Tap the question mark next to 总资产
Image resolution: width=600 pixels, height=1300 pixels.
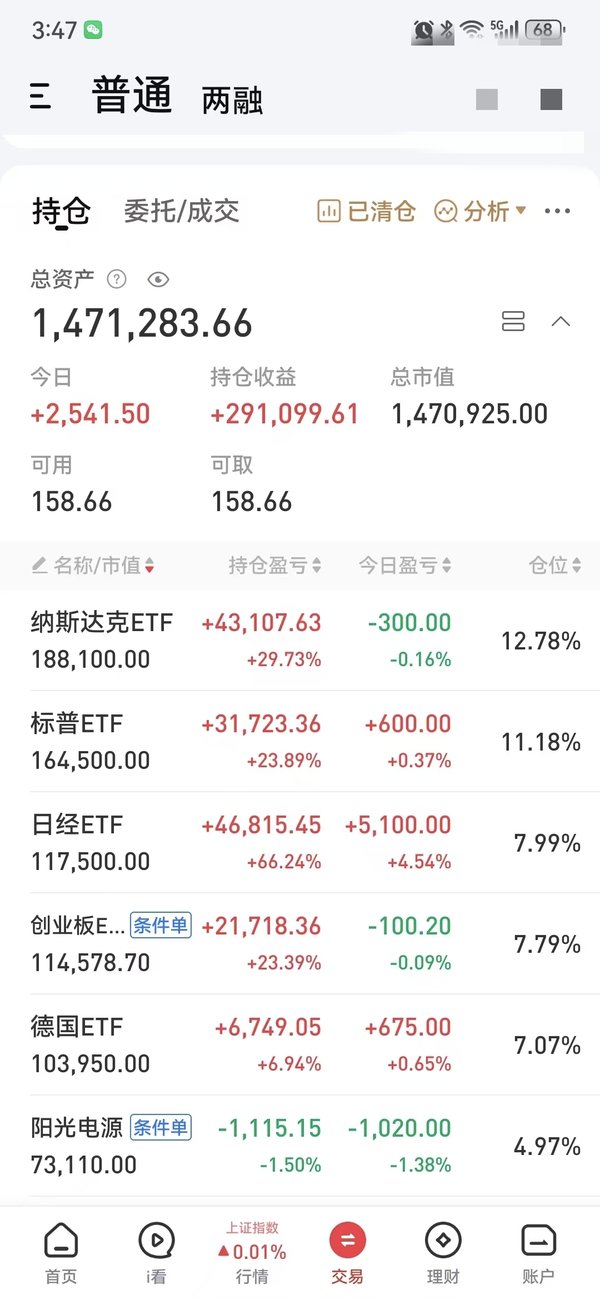(117, 279)
